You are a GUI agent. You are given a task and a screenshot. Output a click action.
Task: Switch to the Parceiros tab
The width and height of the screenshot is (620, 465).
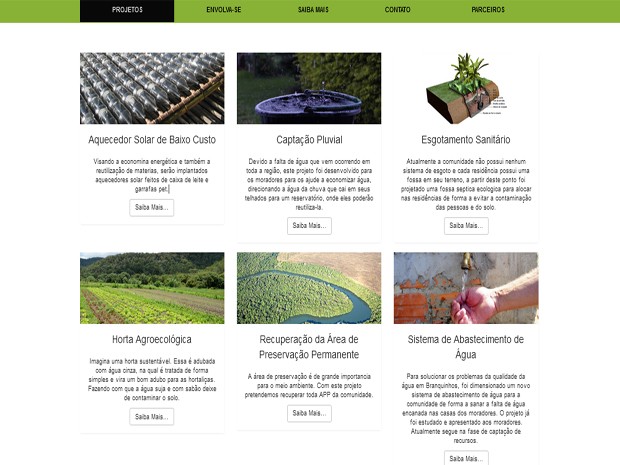point(488,9)
